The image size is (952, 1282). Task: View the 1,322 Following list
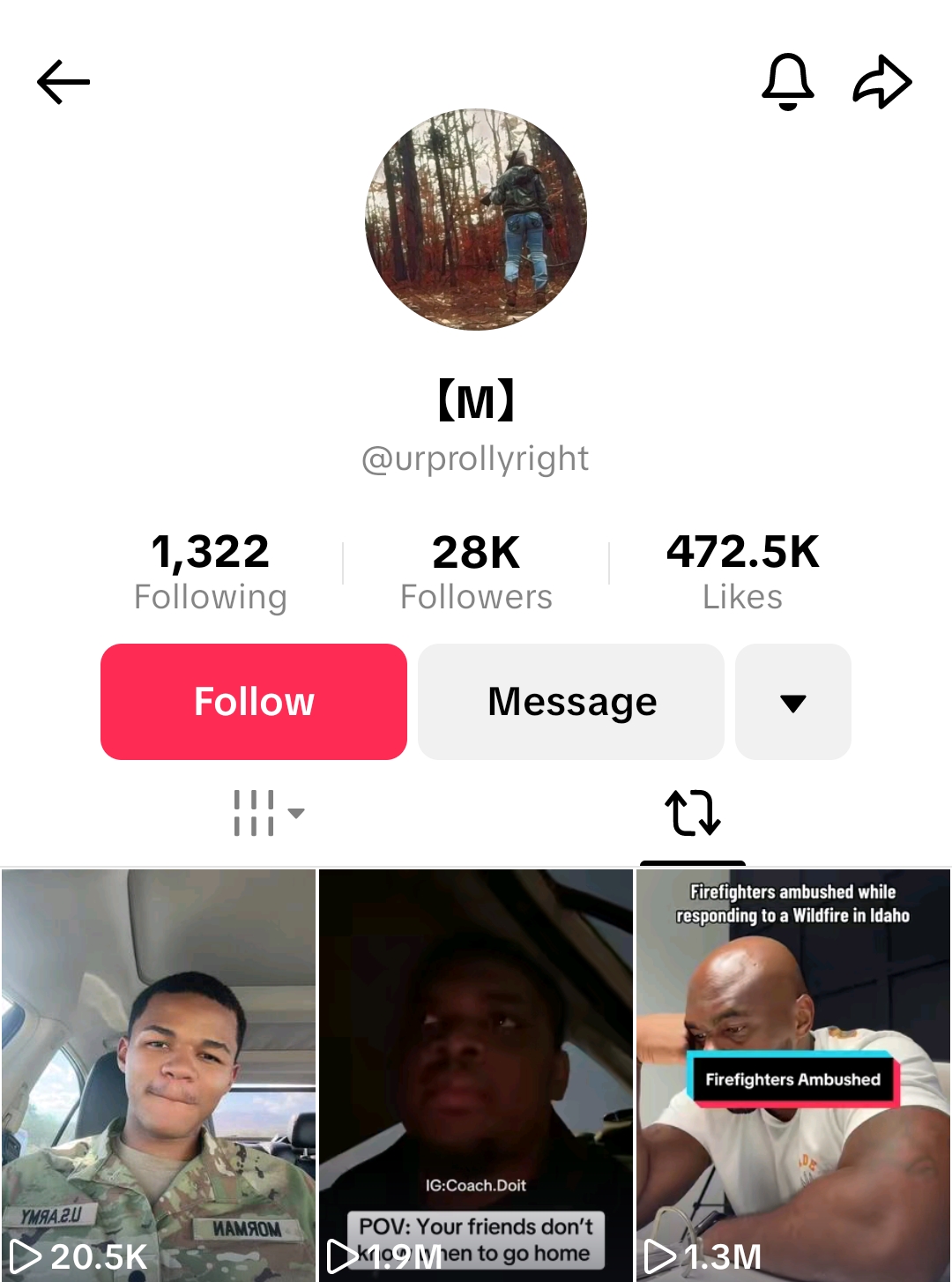[x=211, y=571]
